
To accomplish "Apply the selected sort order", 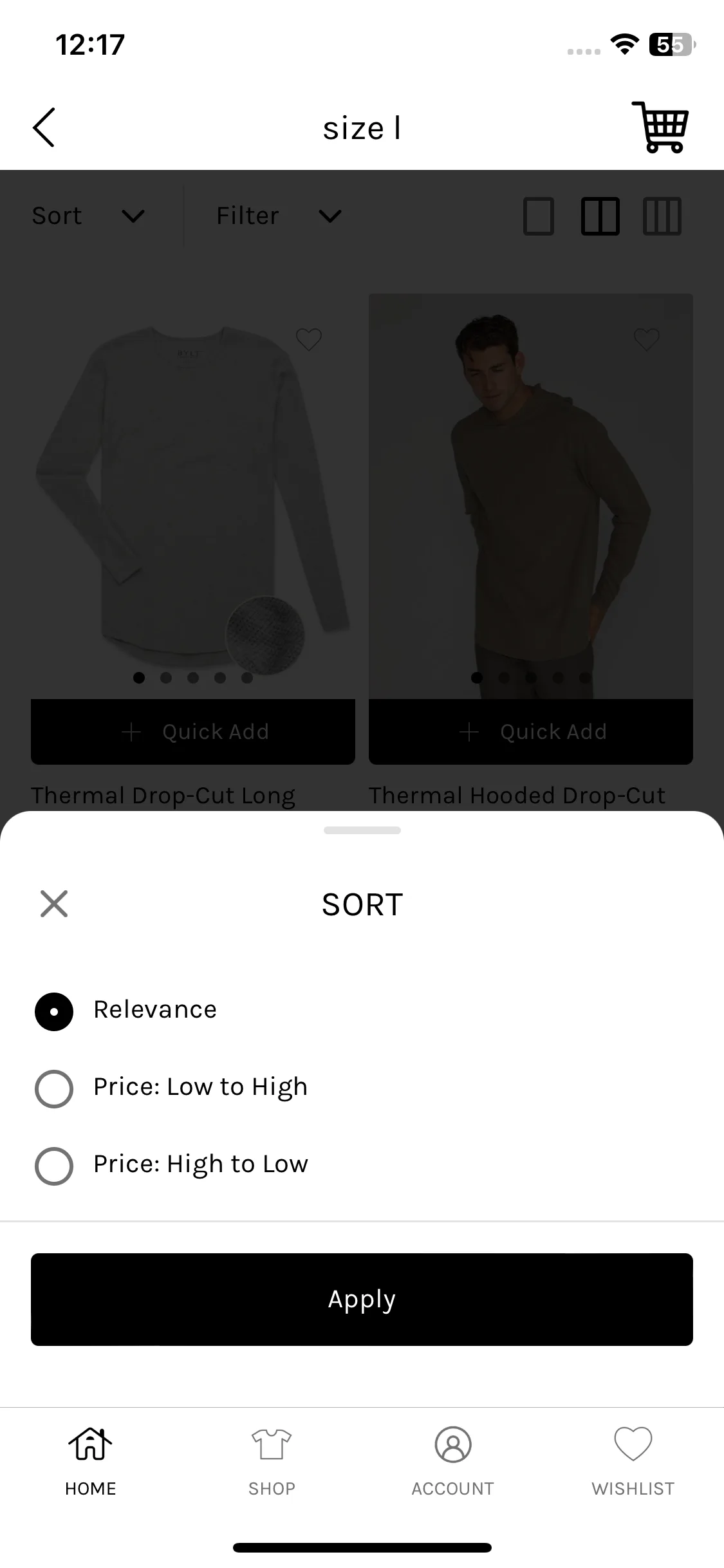I will 362,1299.
